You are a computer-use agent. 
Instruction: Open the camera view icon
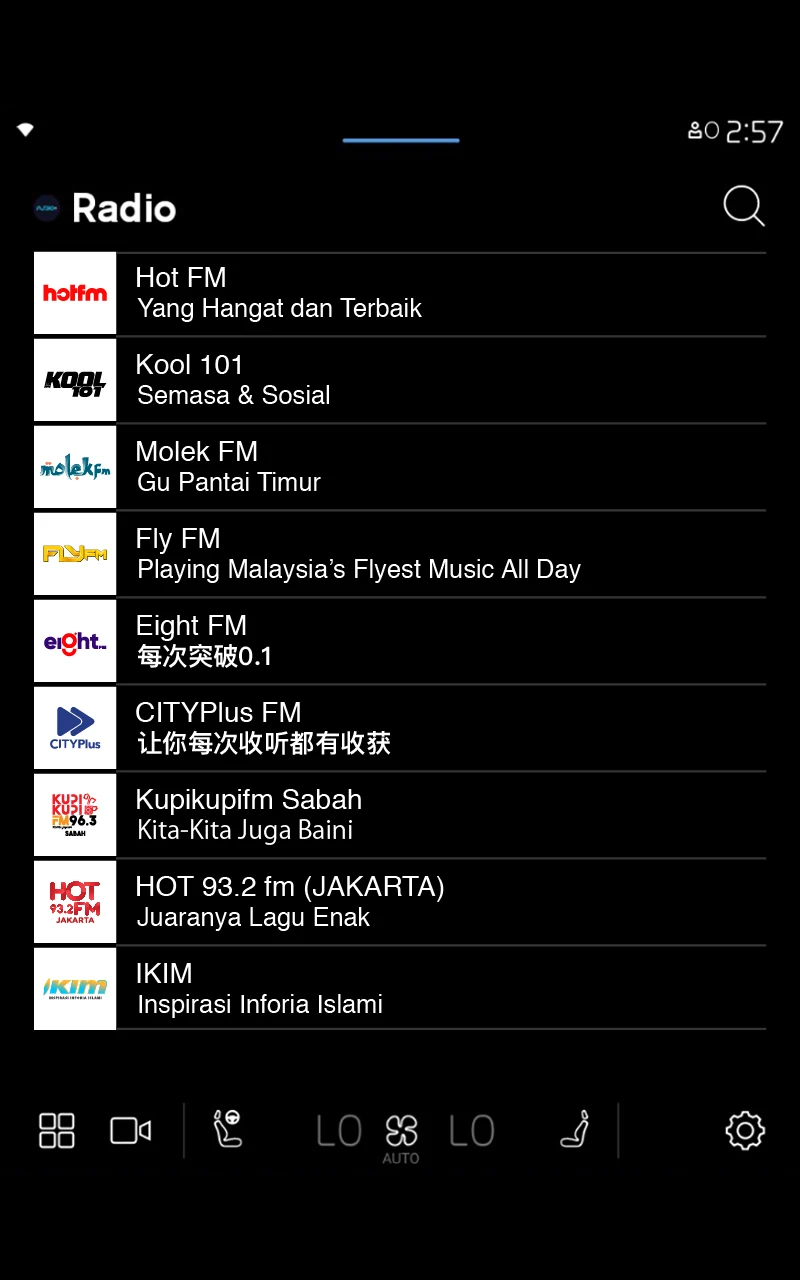130,1130
